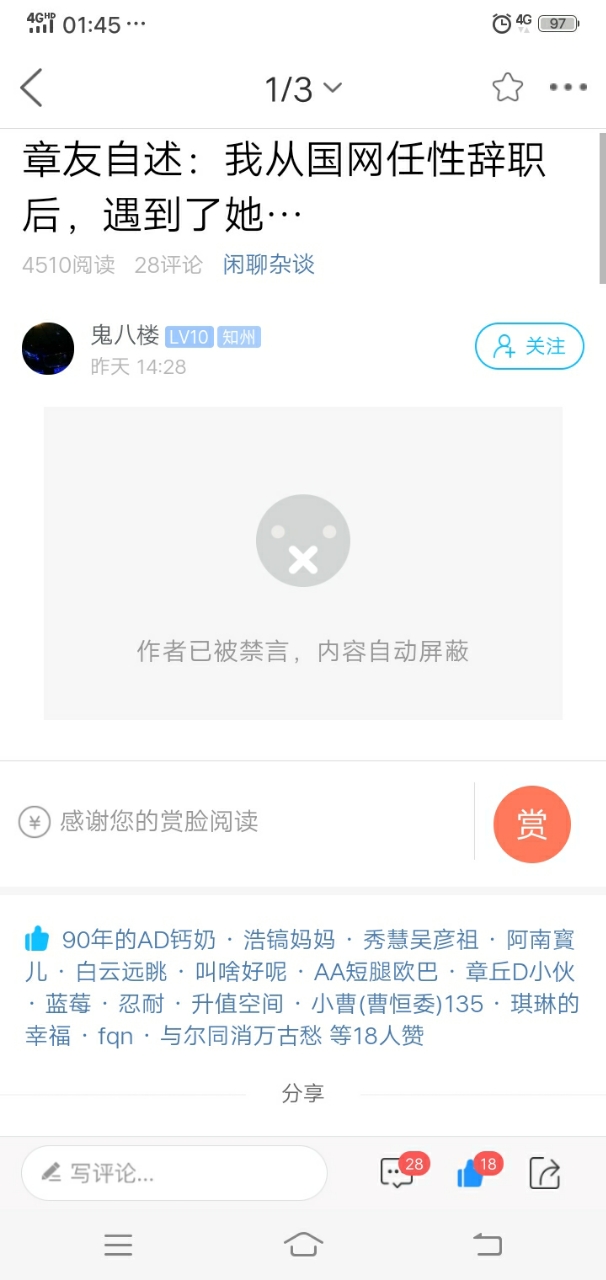The width and height of the screenshot is (606, 1280).
Task: Like the post with thumbs-up icon
Action: [470, 1173]
